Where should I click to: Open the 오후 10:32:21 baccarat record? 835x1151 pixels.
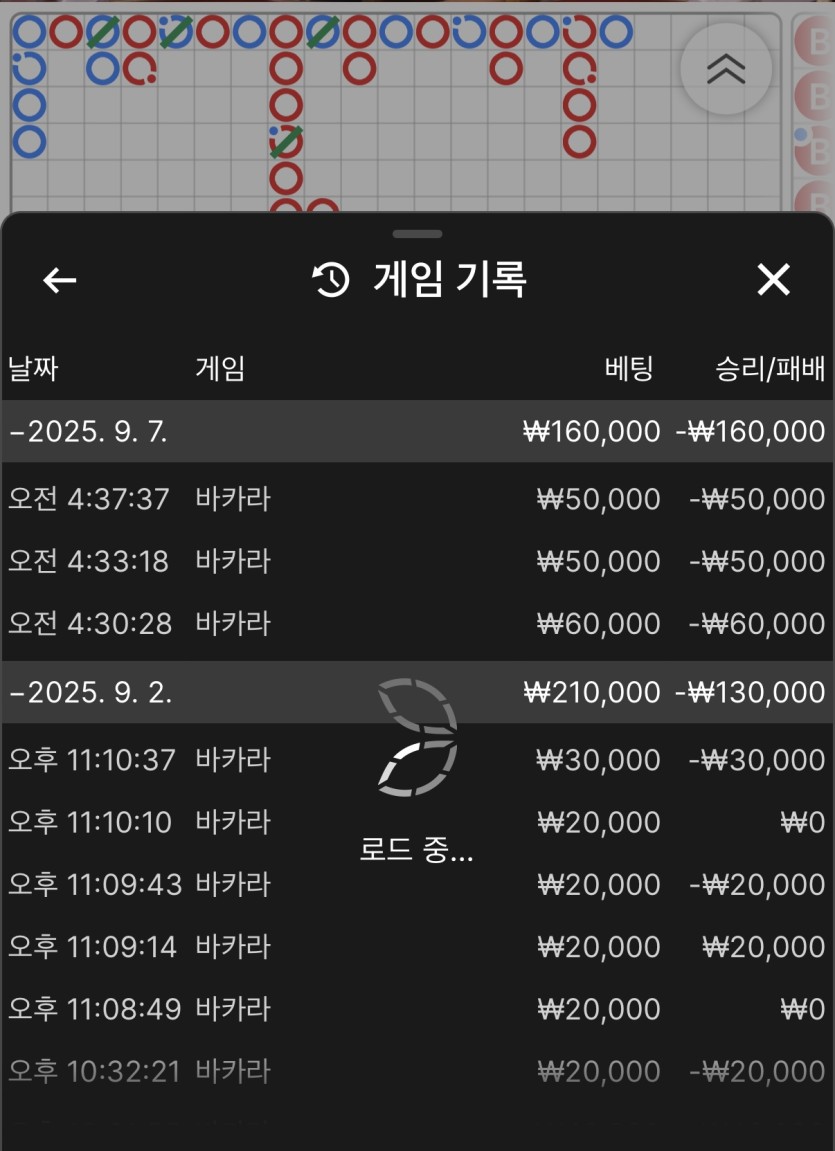(x=417, y=1071)
